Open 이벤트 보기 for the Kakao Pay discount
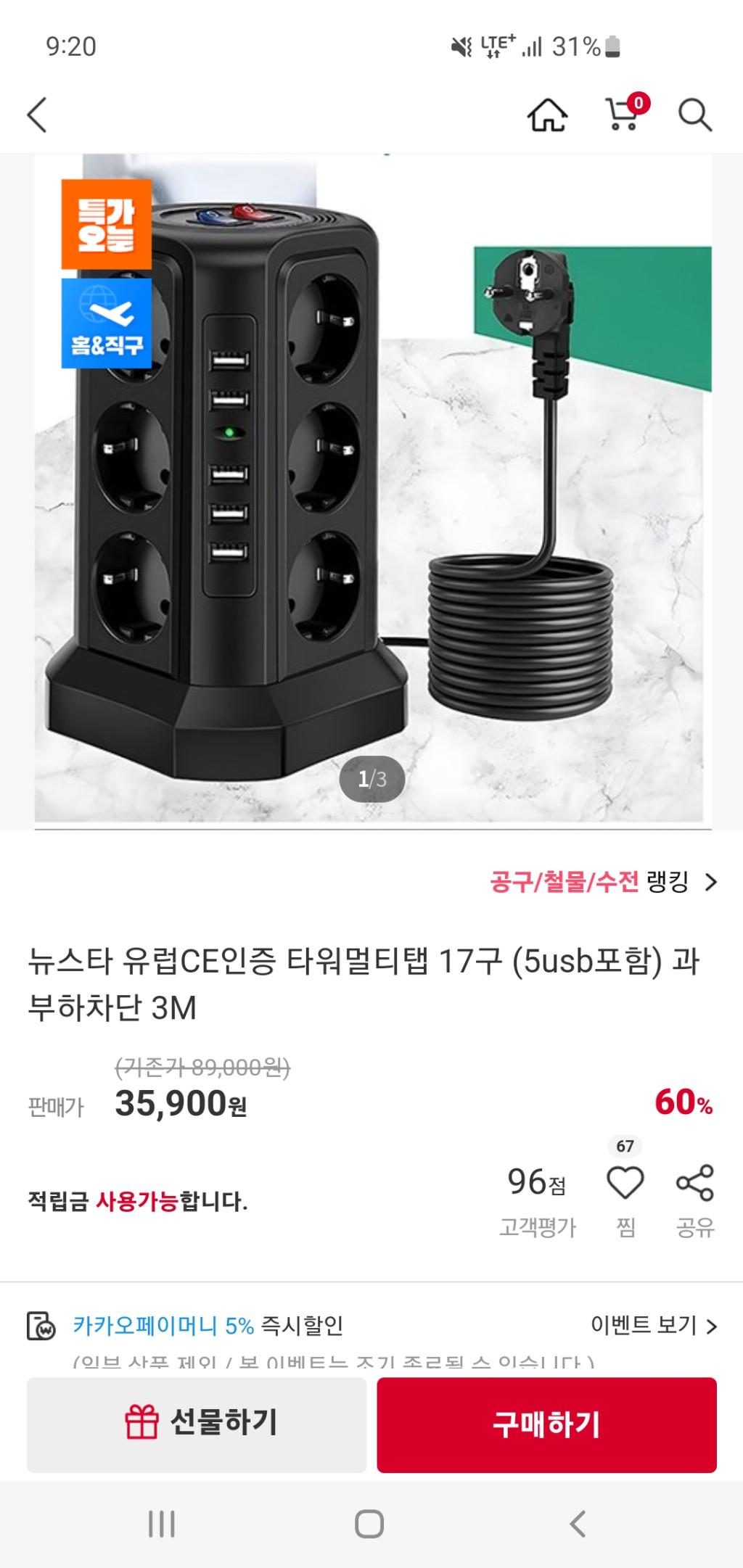 click(653, 1326)
